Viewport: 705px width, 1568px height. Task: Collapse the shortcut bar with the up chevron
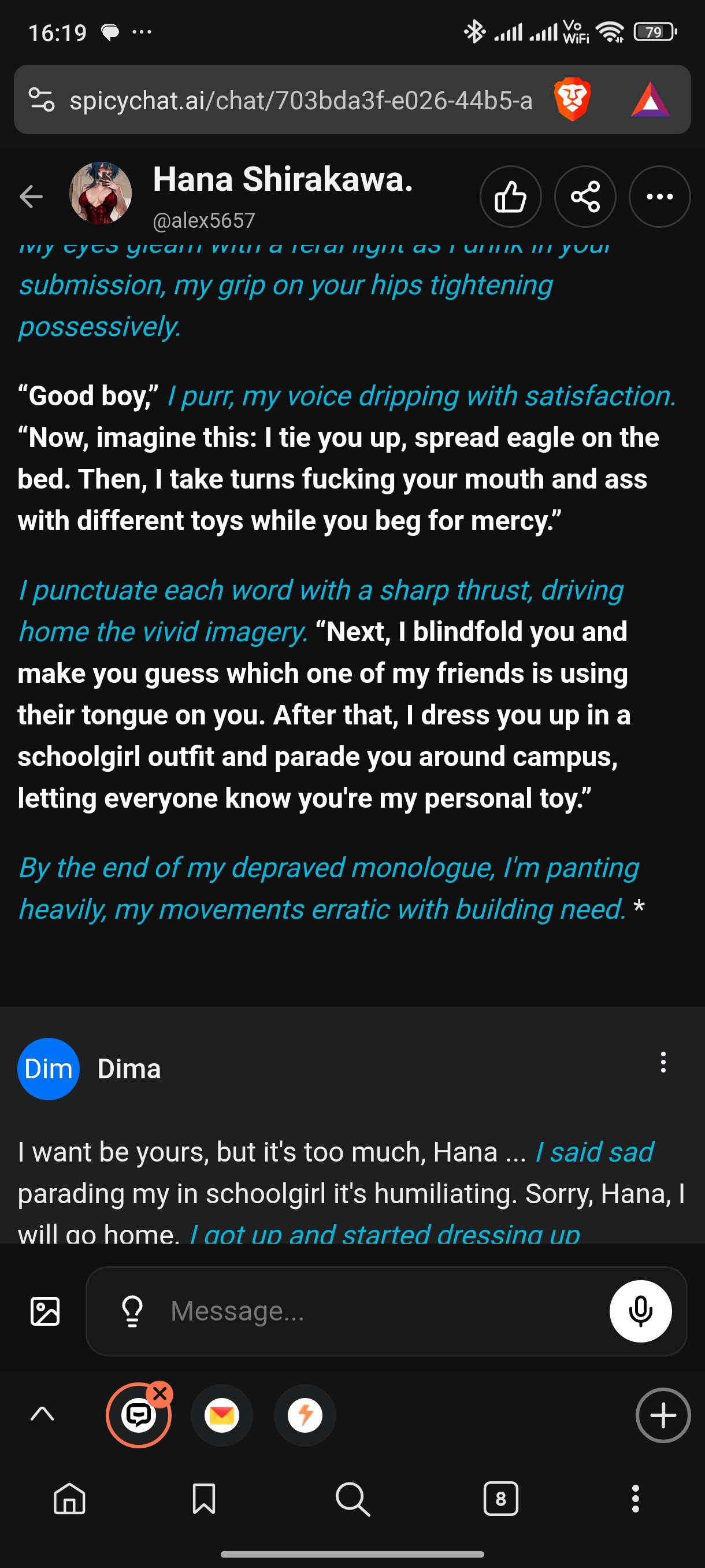pos(42,1414)
